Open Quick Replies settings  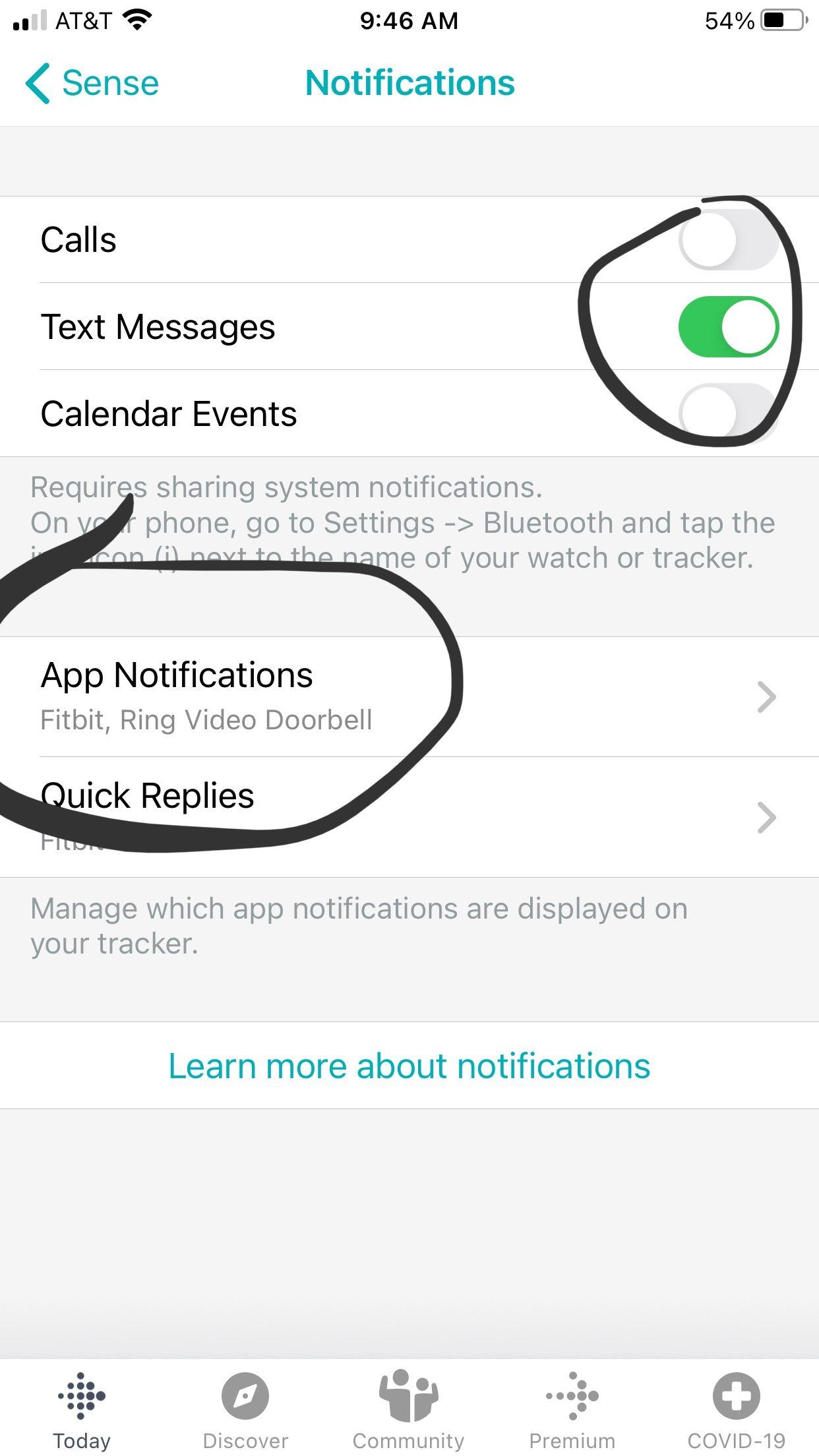click(x=409, y=816)
